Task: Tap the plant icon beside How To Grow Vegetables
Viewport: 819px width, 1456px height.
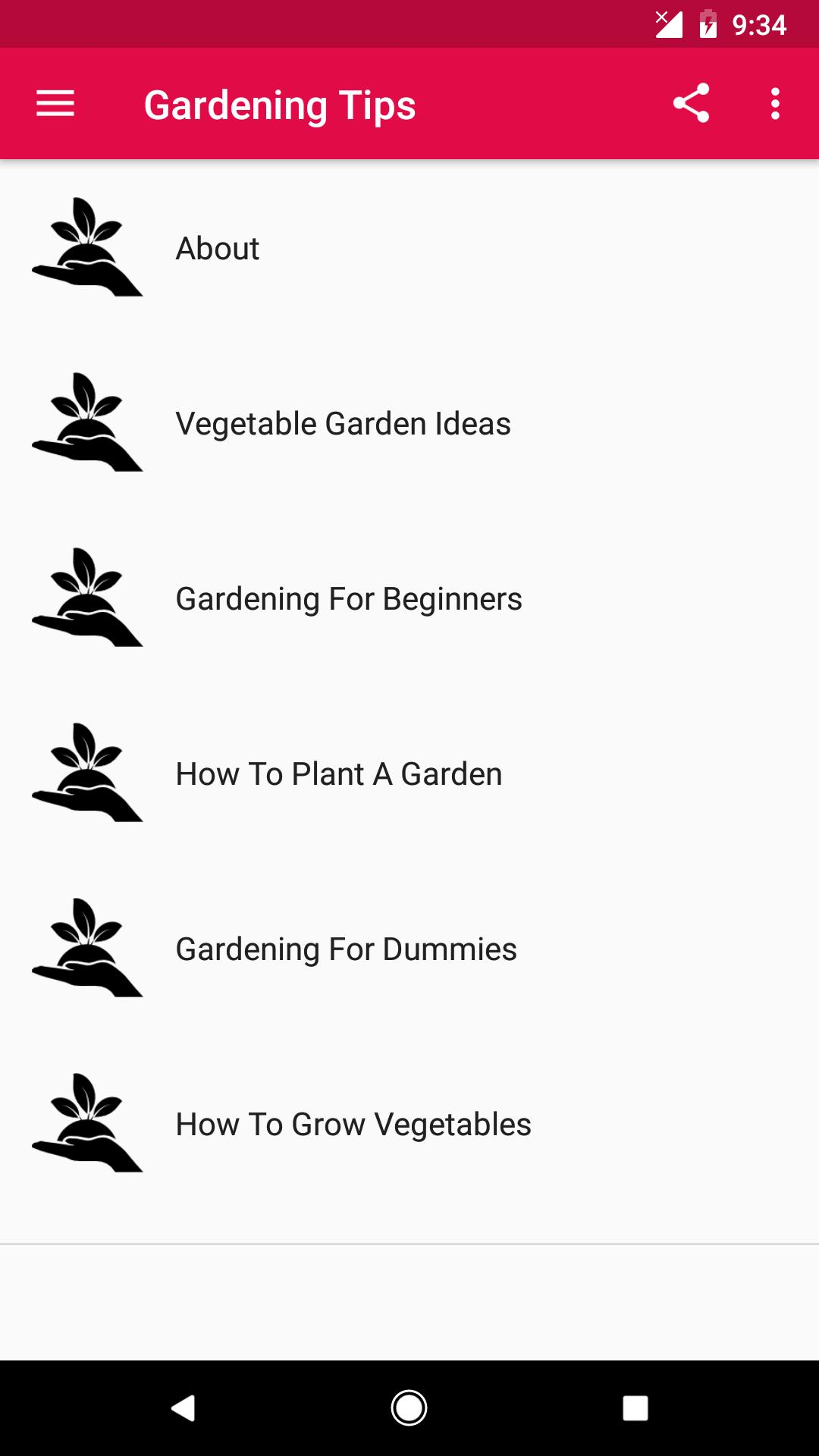Action: [87, 1123]
